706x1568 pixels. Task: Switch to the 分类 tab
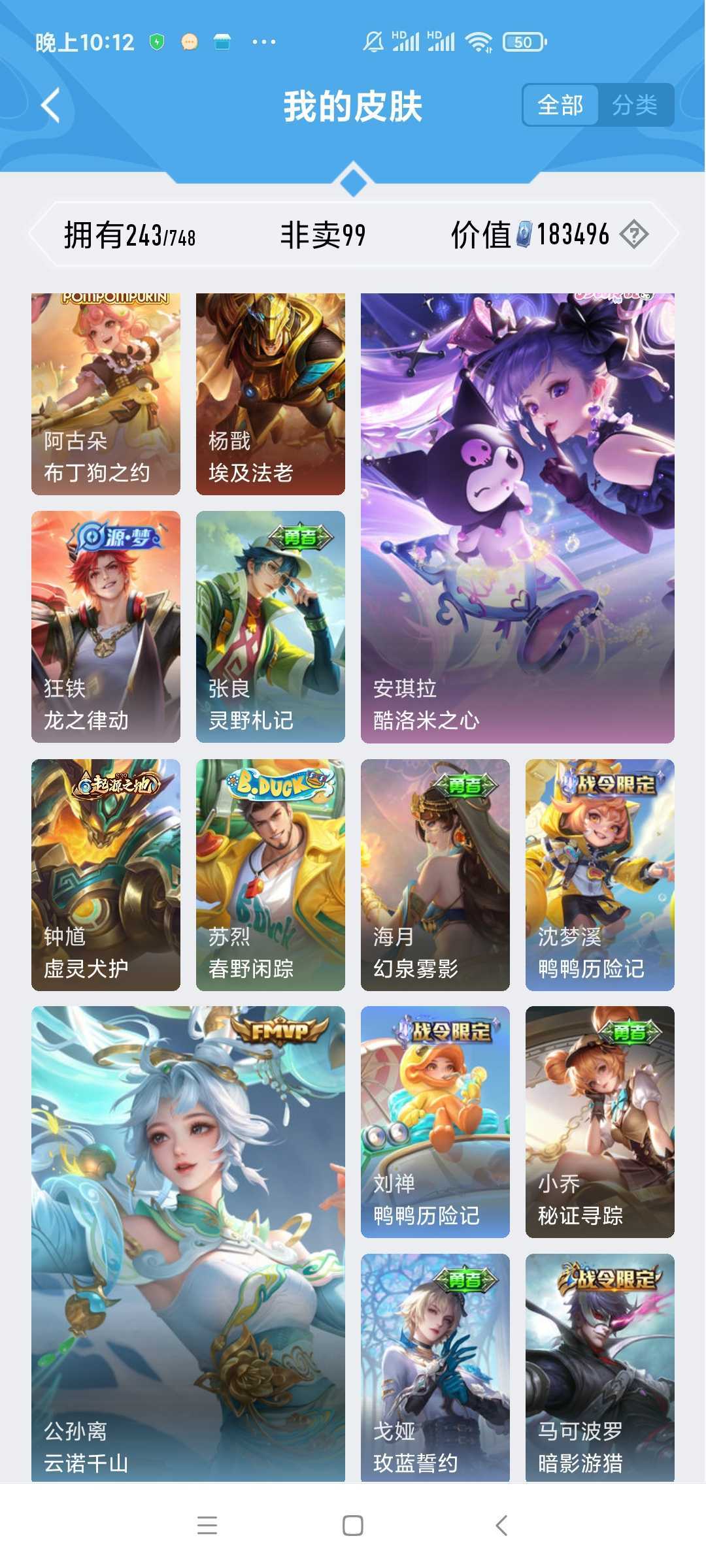click(x=635, y=105)
